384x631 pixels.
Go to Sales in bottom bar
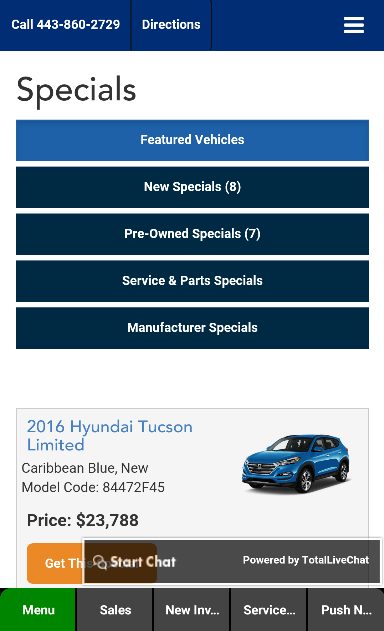[115, 610]
